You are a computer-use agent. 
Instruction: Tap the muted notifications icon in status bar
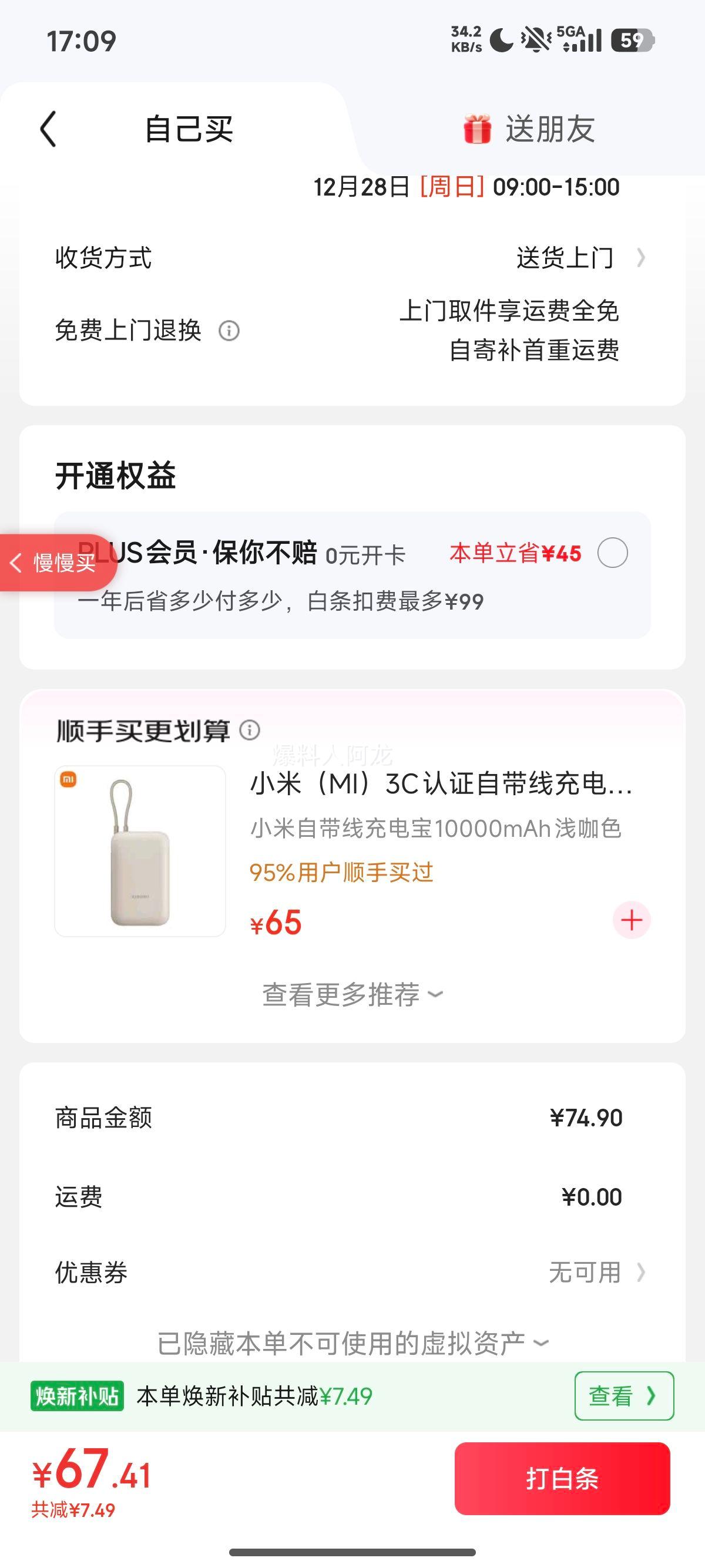point(535,38)
